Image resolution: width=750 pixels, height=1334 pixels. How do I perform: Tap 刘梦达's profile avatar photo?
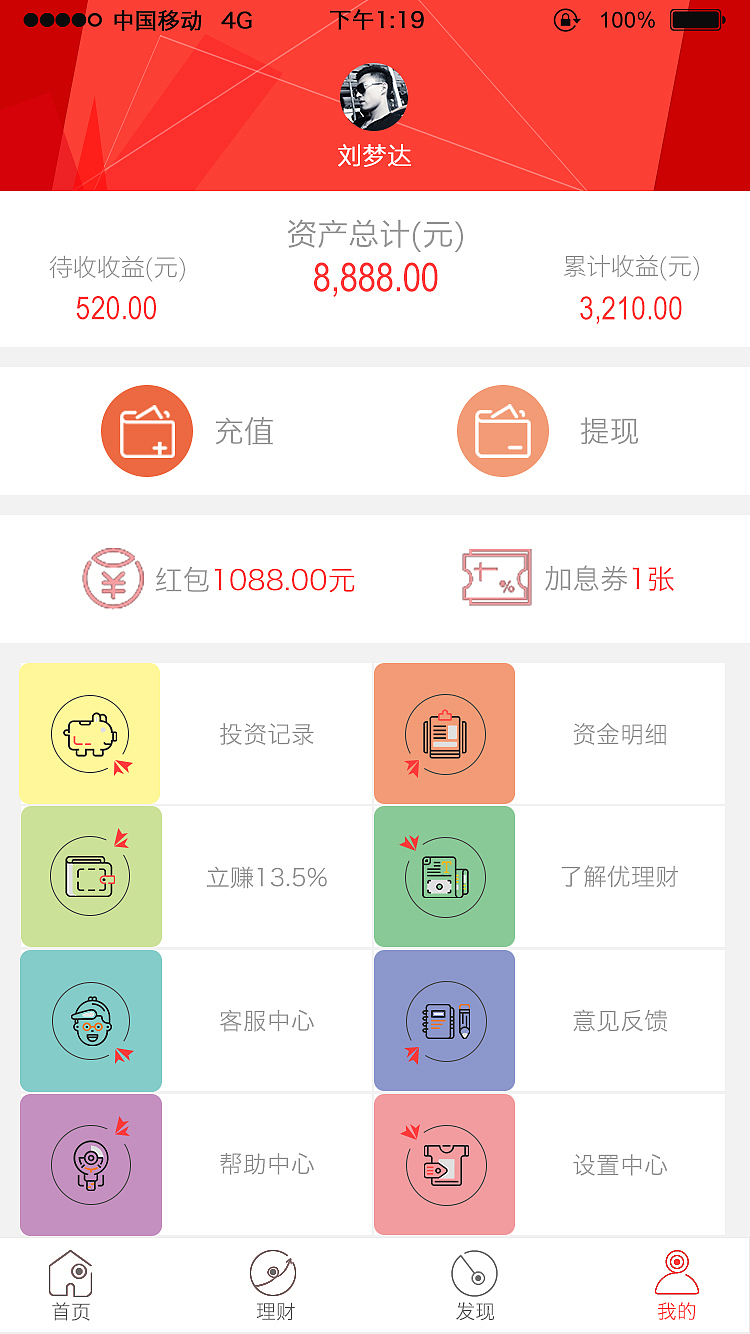coord(375,94)
